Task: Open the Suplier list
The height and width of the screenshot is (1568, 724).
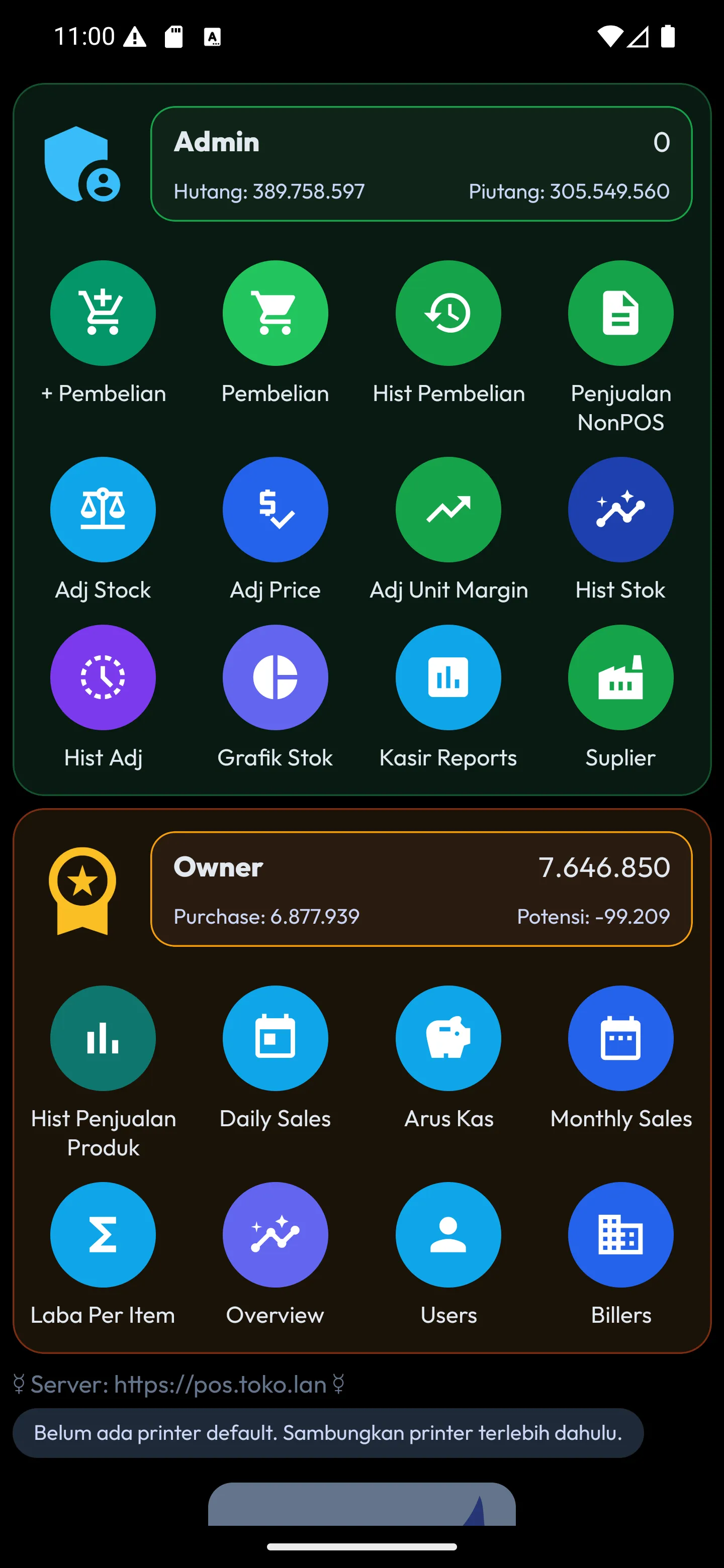Action: (x=620, y=677)
